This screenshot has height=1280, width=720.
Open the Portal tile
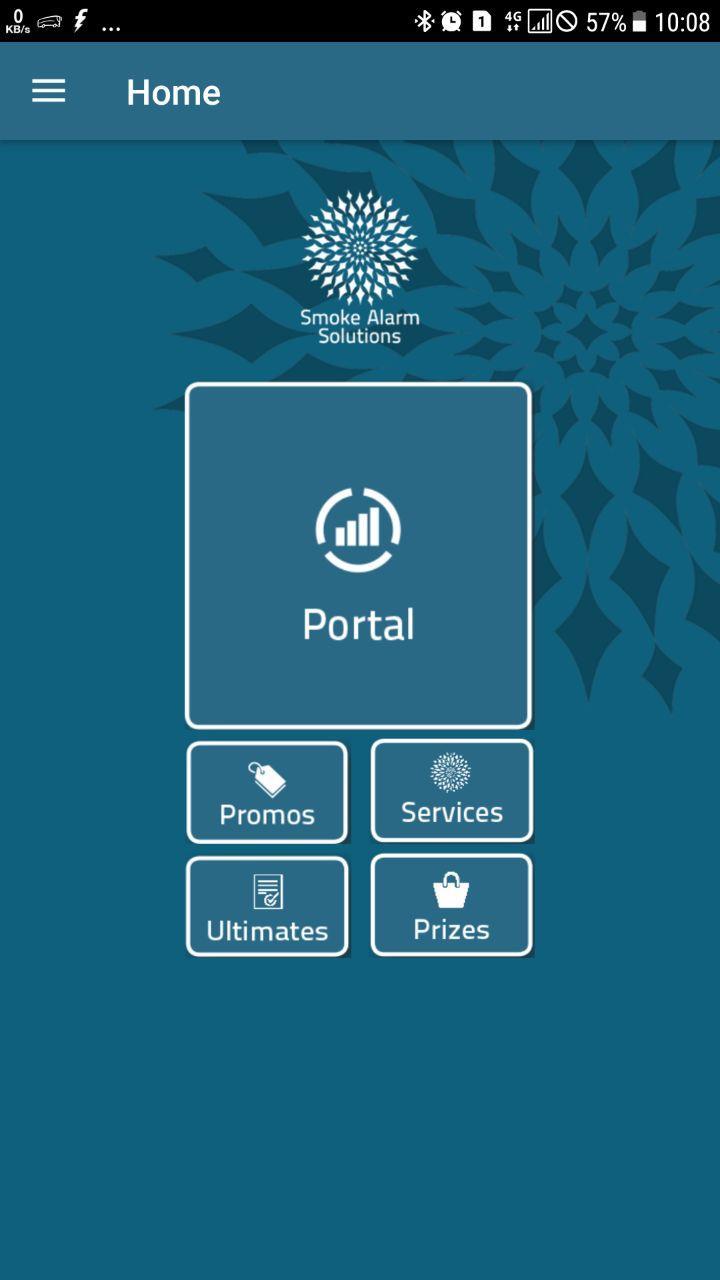click(358, 555)
